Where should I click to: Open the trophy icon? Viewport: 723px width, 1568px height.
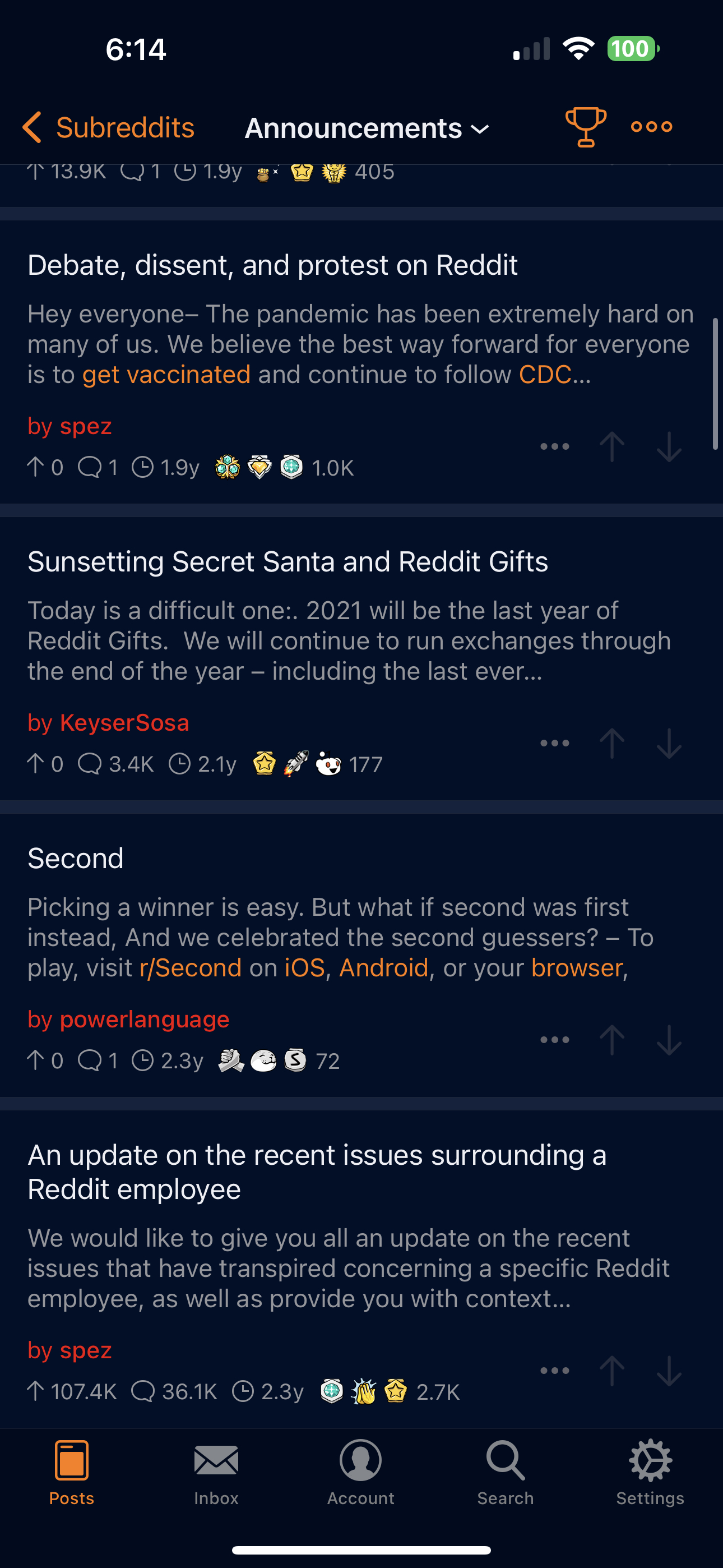pyautogui.click(x=585, y=127)
